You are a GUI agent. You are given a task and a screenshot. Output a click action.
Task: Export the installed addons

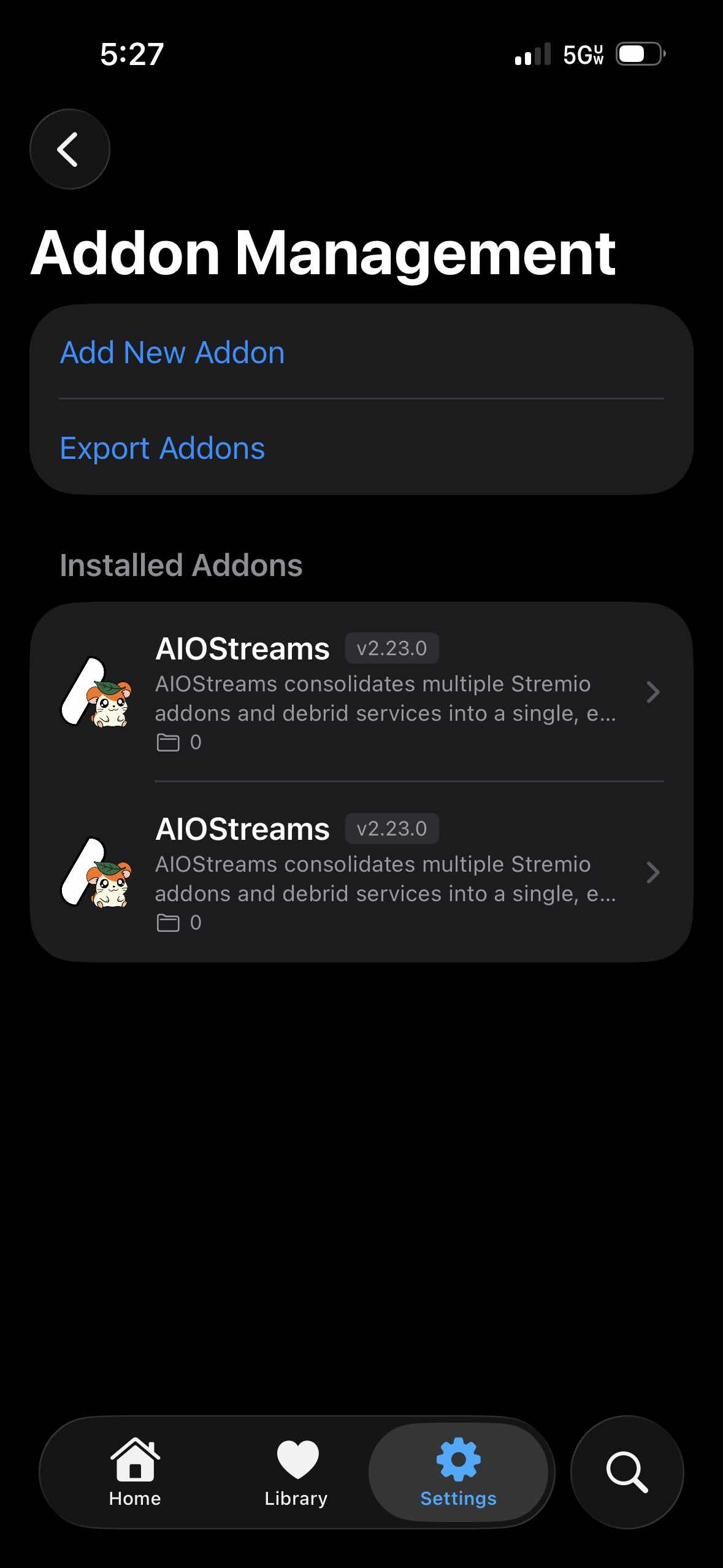163,448
